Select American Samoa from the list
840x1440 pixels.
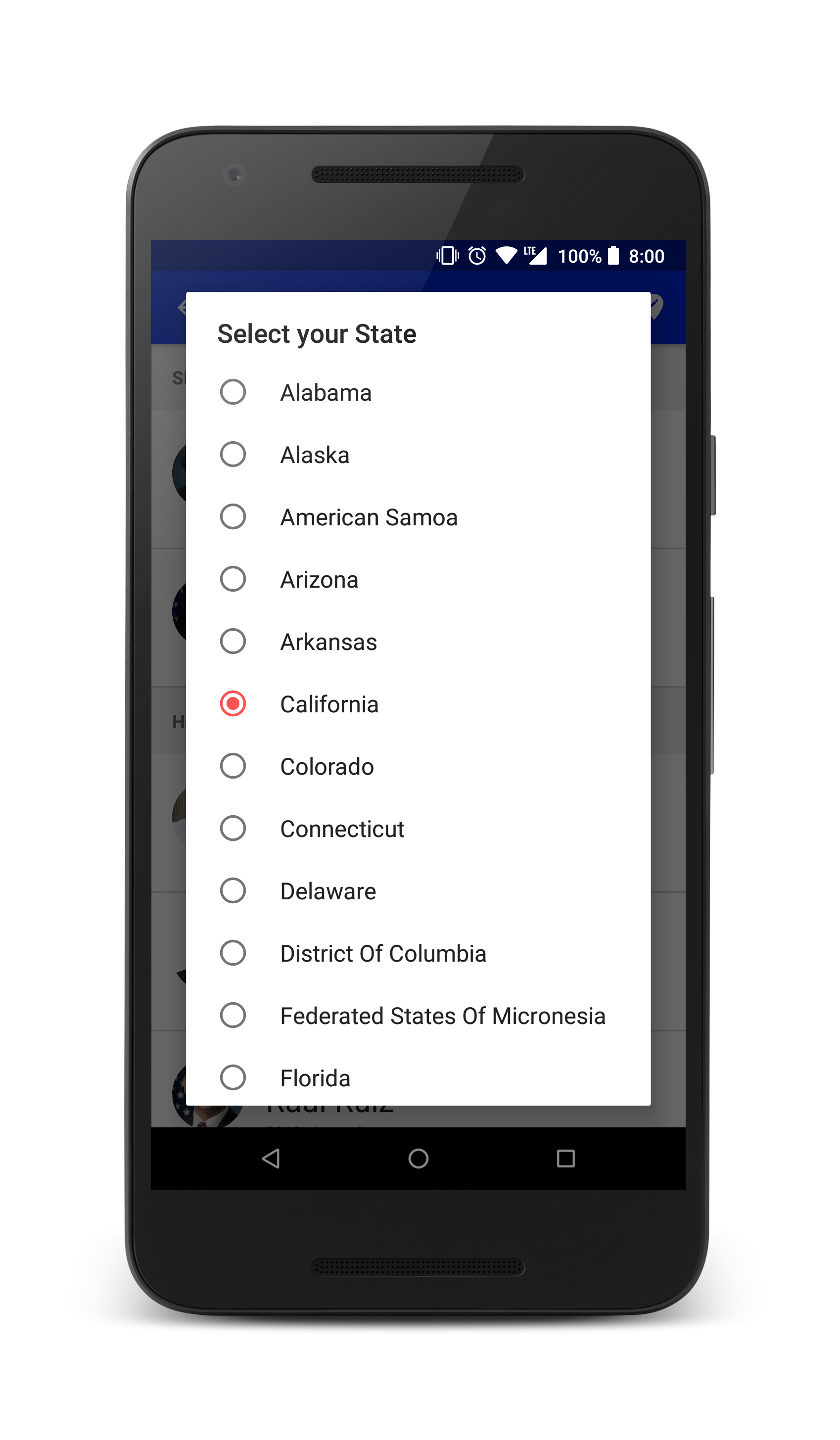pyautogui.click(x=233, y=516)
